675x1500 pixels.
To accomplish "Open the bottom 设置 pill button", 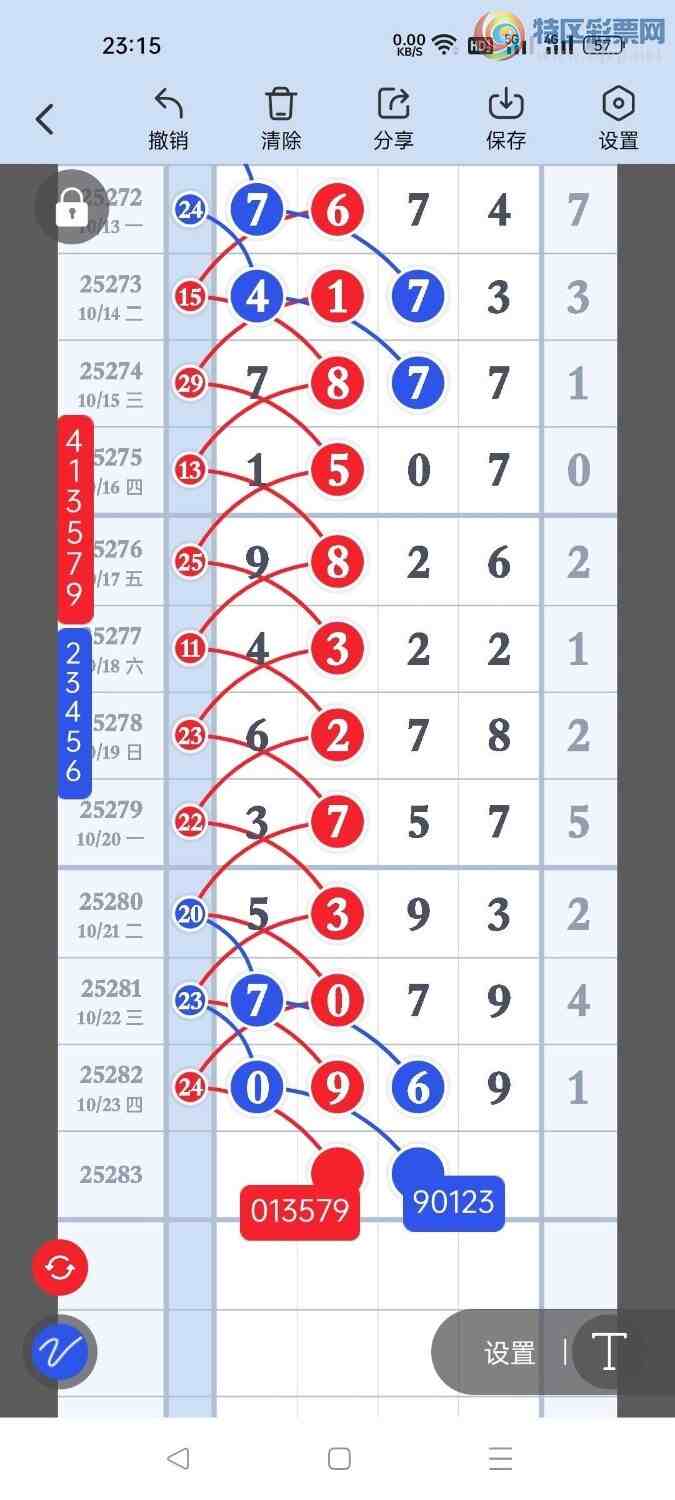I will tap(509, 1353).
